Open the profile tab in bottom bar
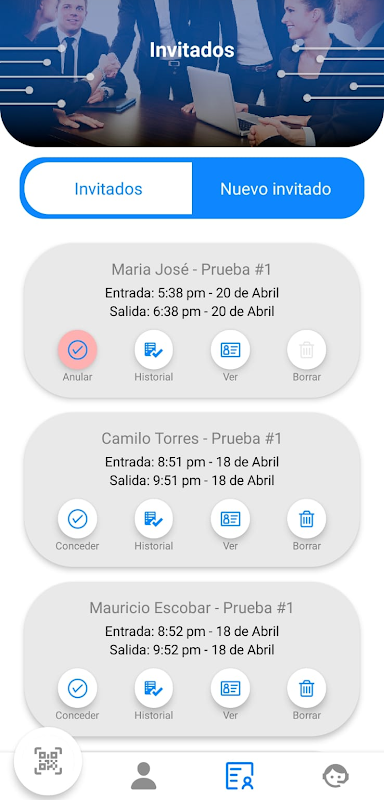Screen dimensions: 384x800 (144, 776)
